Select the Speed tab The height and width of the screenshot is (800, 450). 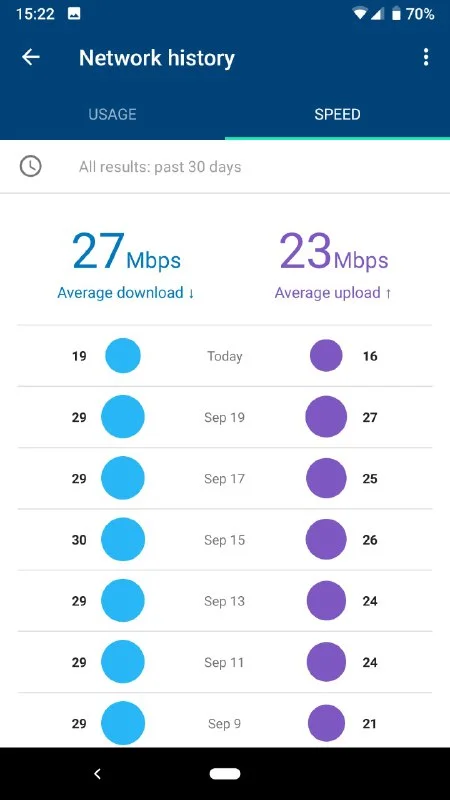[x=337, y=114]
